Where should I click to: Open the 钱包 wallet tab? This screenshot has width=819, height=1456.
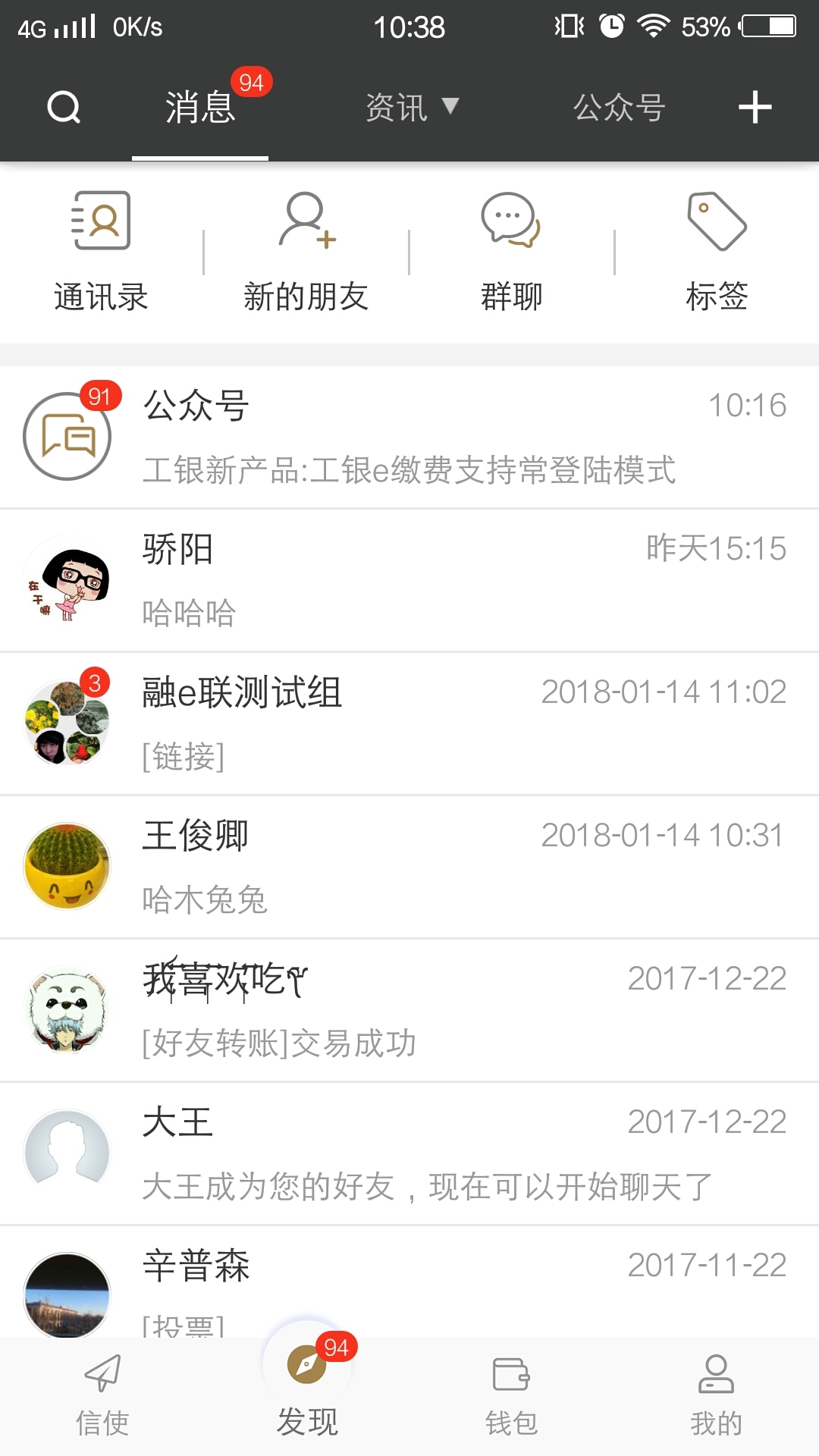point(512,1395)
